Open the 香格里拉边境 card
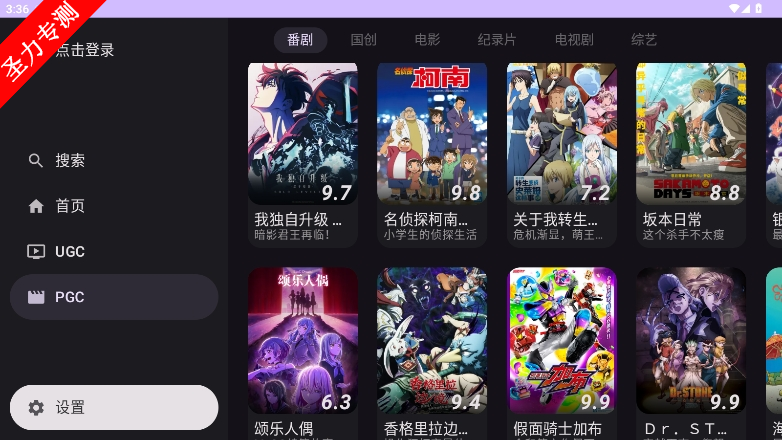 (431, 350)
